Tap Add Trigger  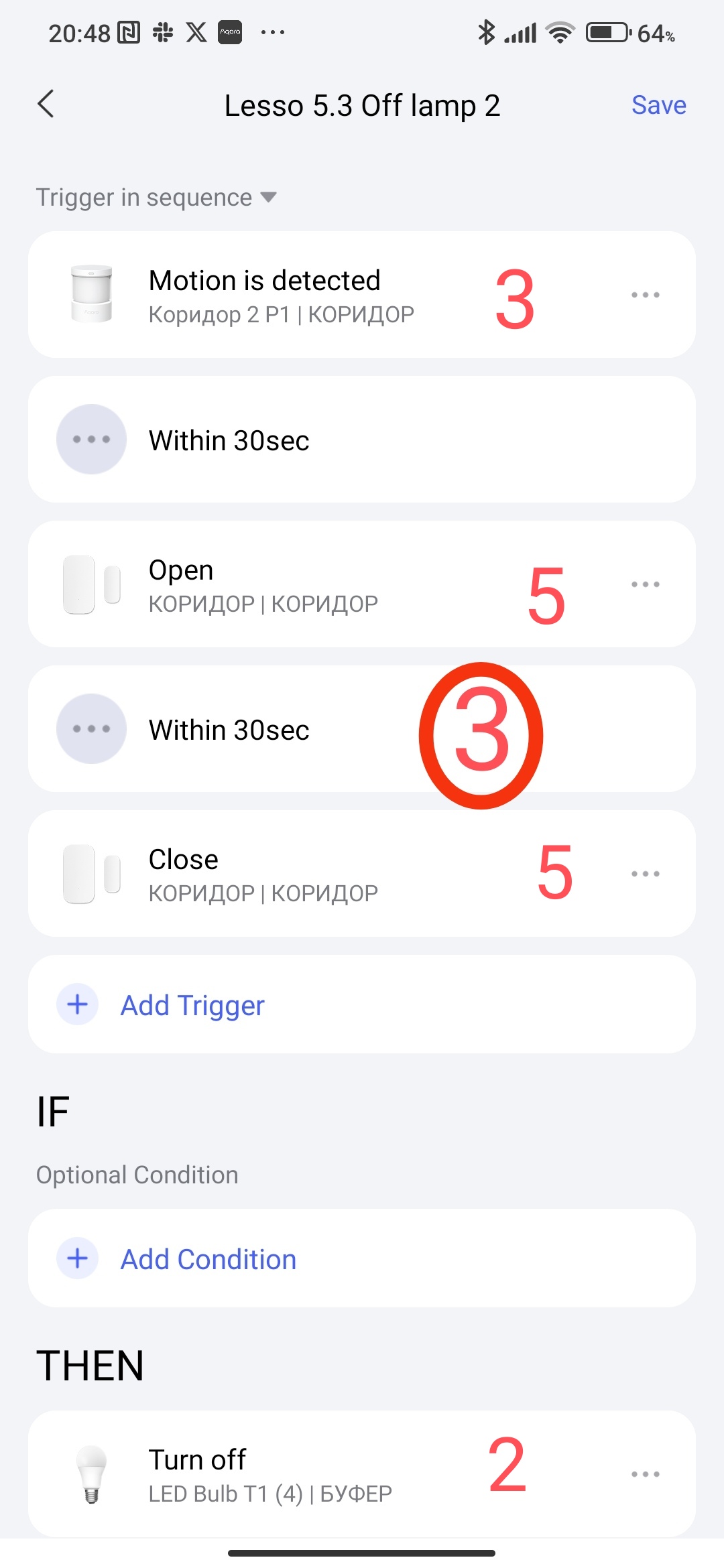(x=192, y=1005)
